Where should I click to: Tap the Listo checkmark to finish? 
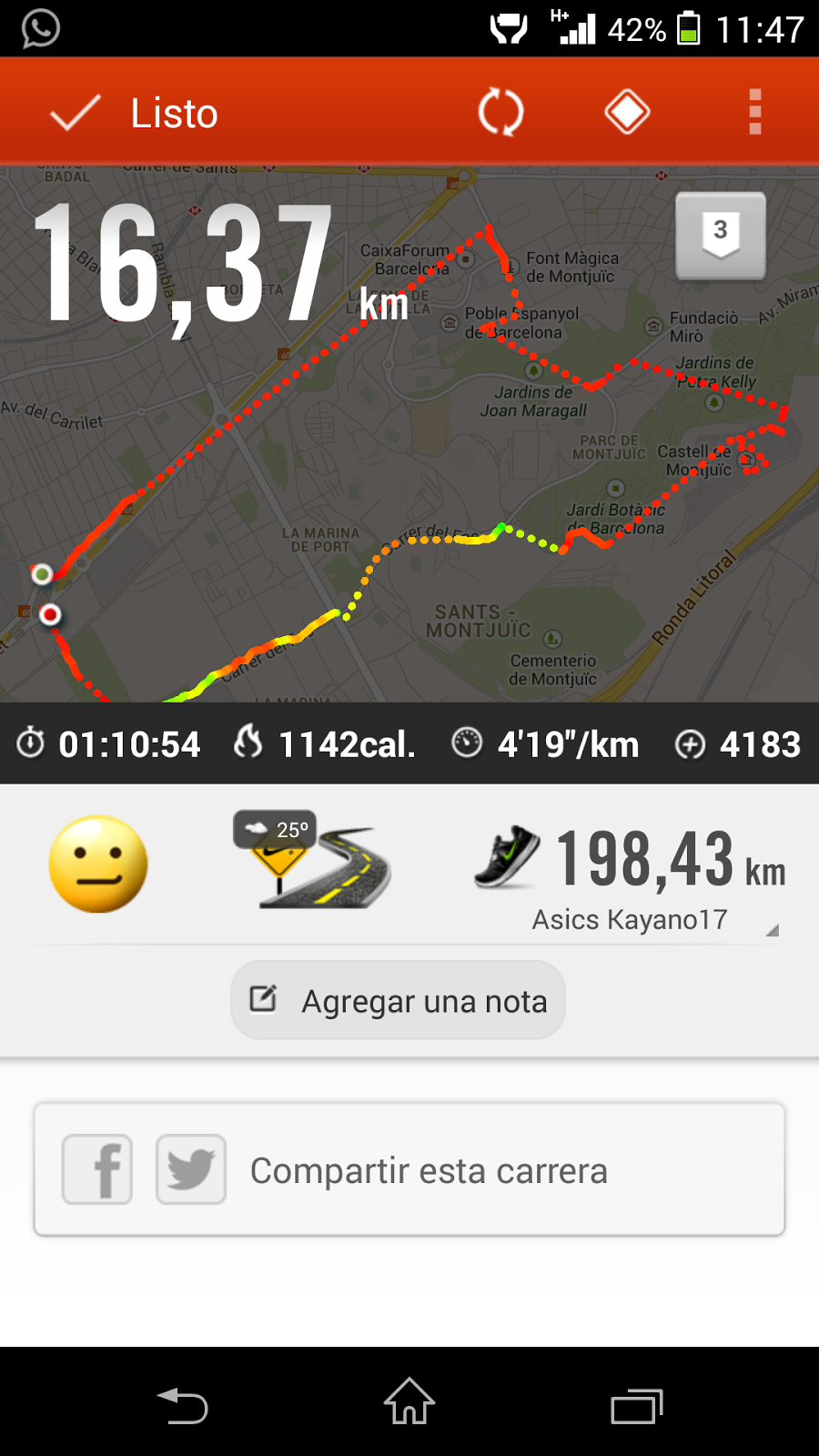pyautogui.click(x=132, y=113)
